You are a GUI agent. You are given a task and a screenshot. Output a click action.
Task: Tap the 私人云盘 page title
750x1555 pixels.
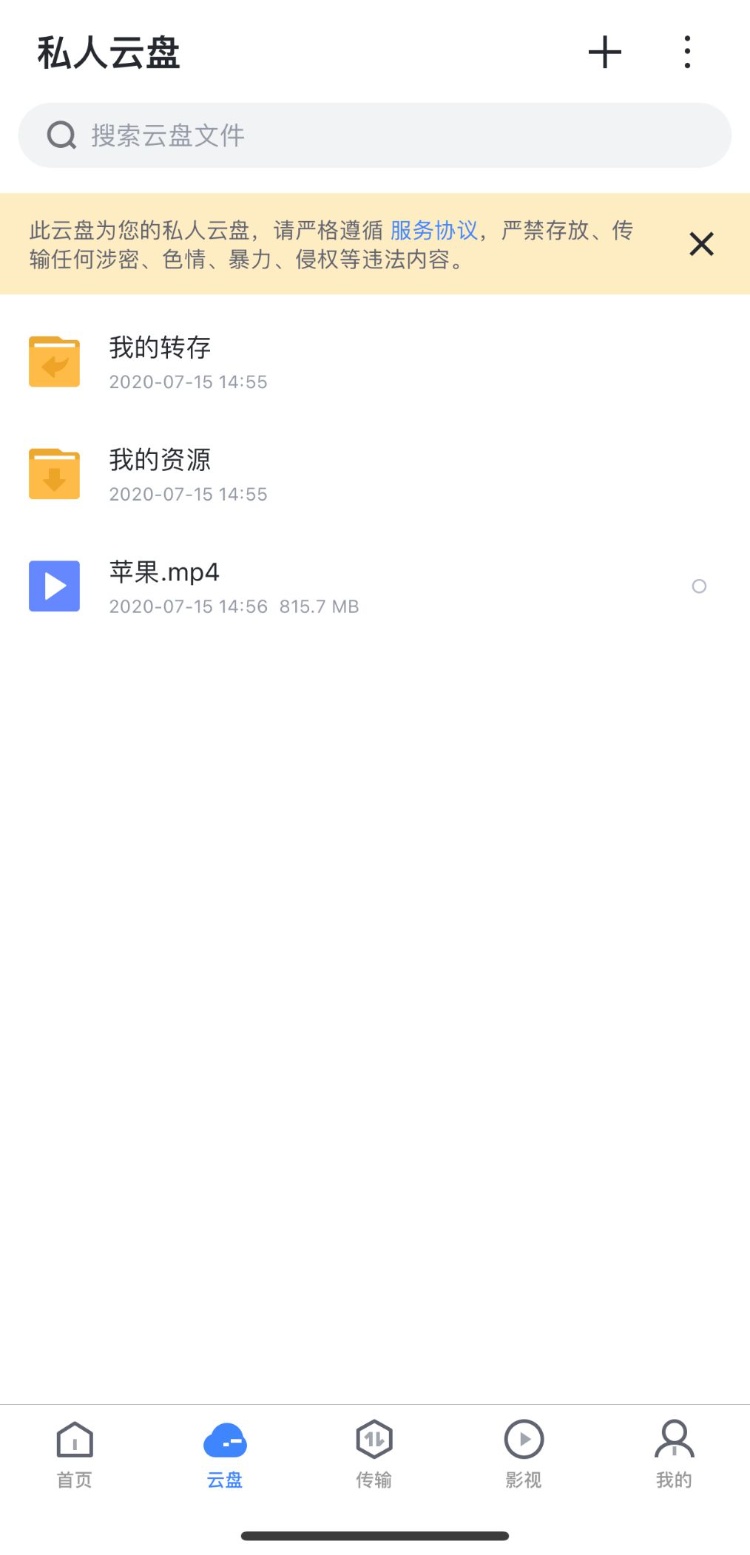coord(107,54)
